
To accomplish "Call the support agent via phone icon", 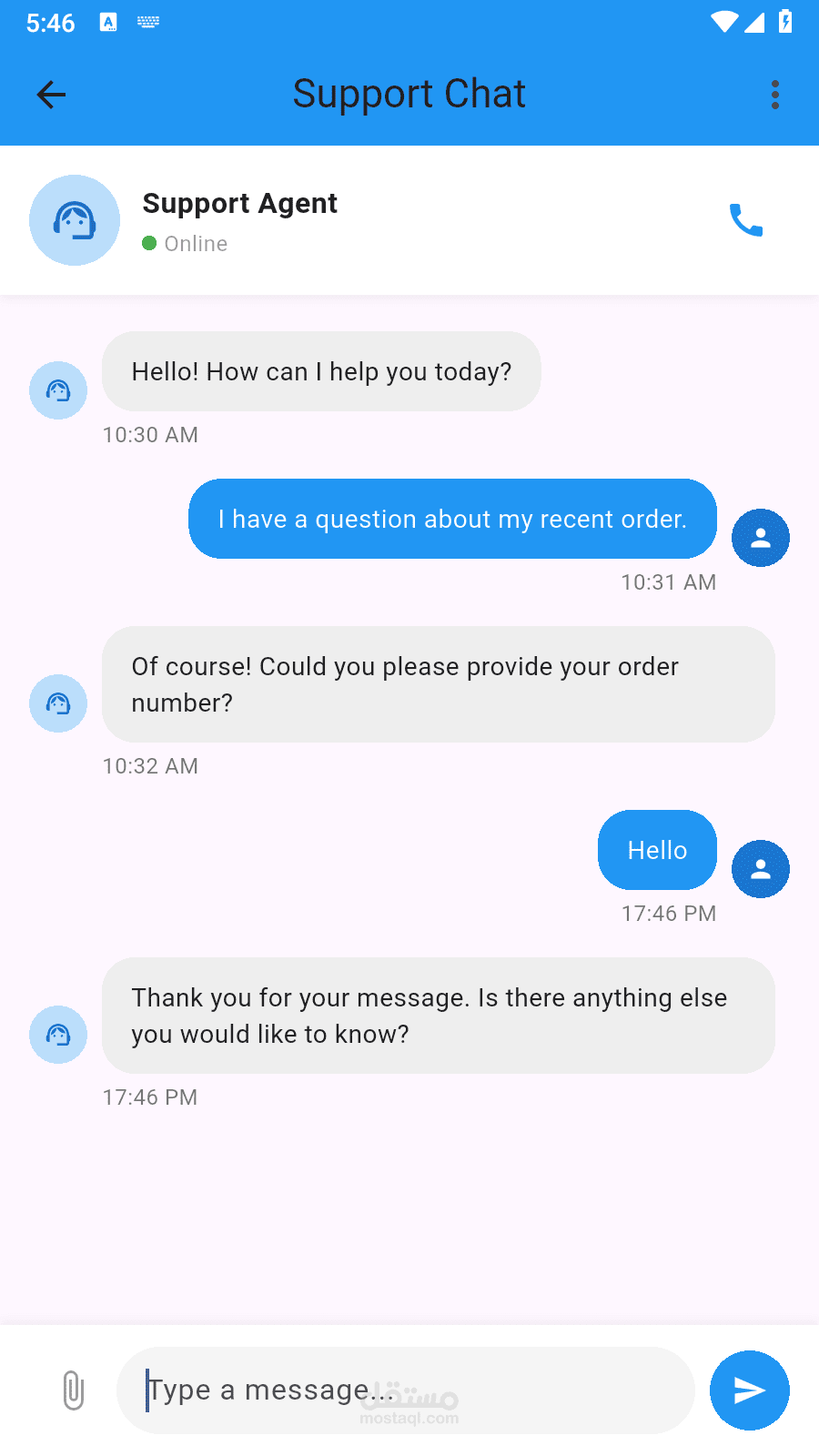I will point(746,220).
